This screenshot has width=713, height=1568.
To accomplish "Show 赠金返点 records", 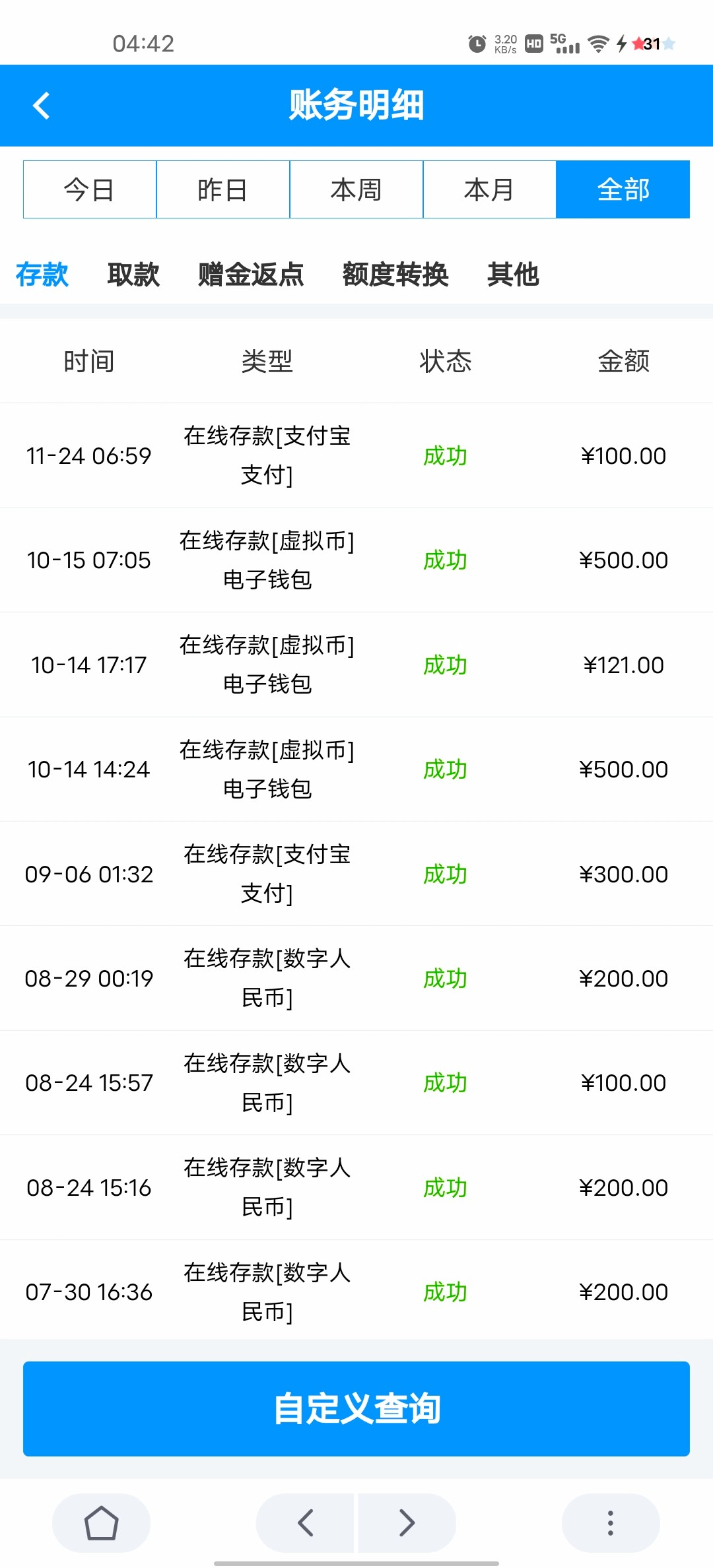I will tap(251, 275).
